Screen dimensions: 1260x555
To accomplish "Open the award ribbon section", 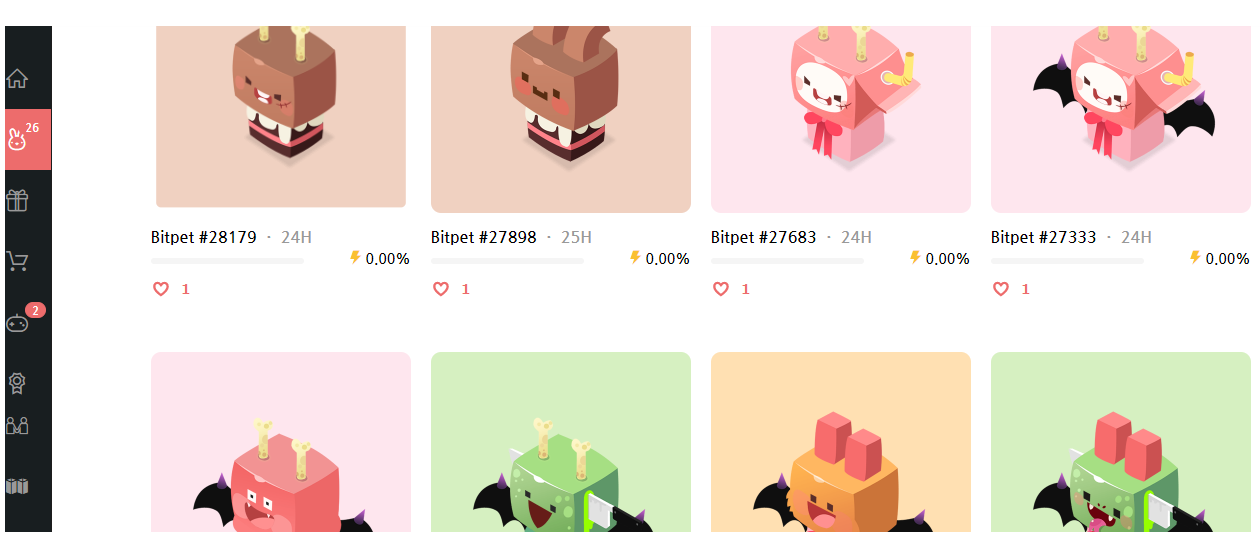I will pos(17,382).
